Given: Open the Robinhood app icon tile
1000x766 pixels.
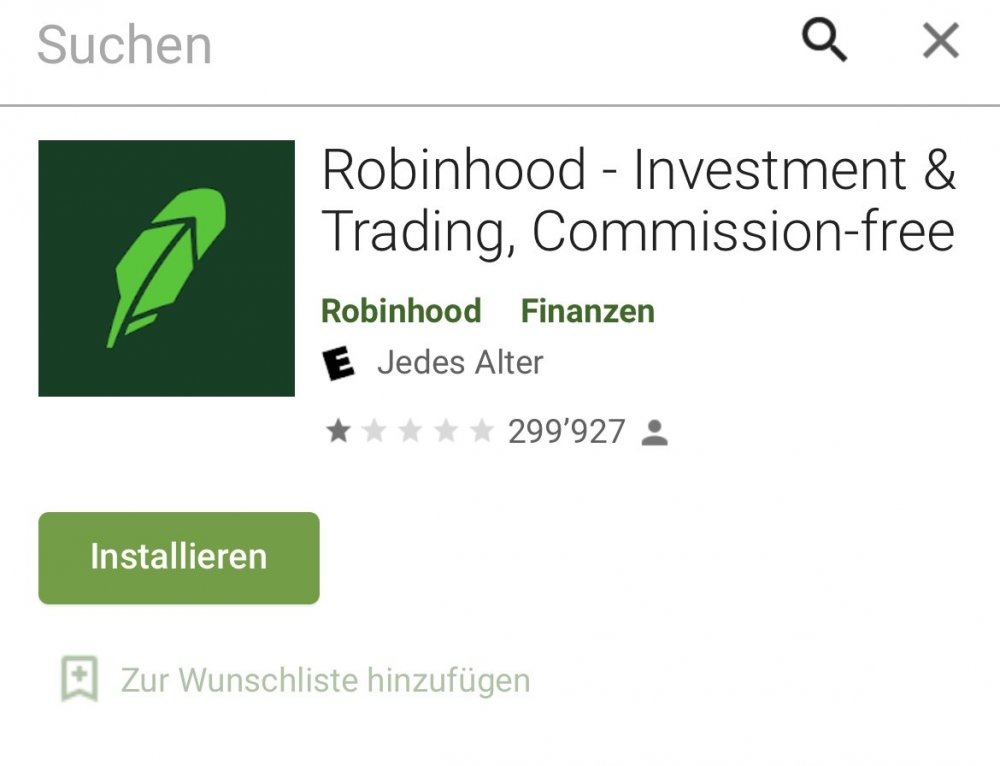Looking at the screenshot, I should [x=167, y=268].
